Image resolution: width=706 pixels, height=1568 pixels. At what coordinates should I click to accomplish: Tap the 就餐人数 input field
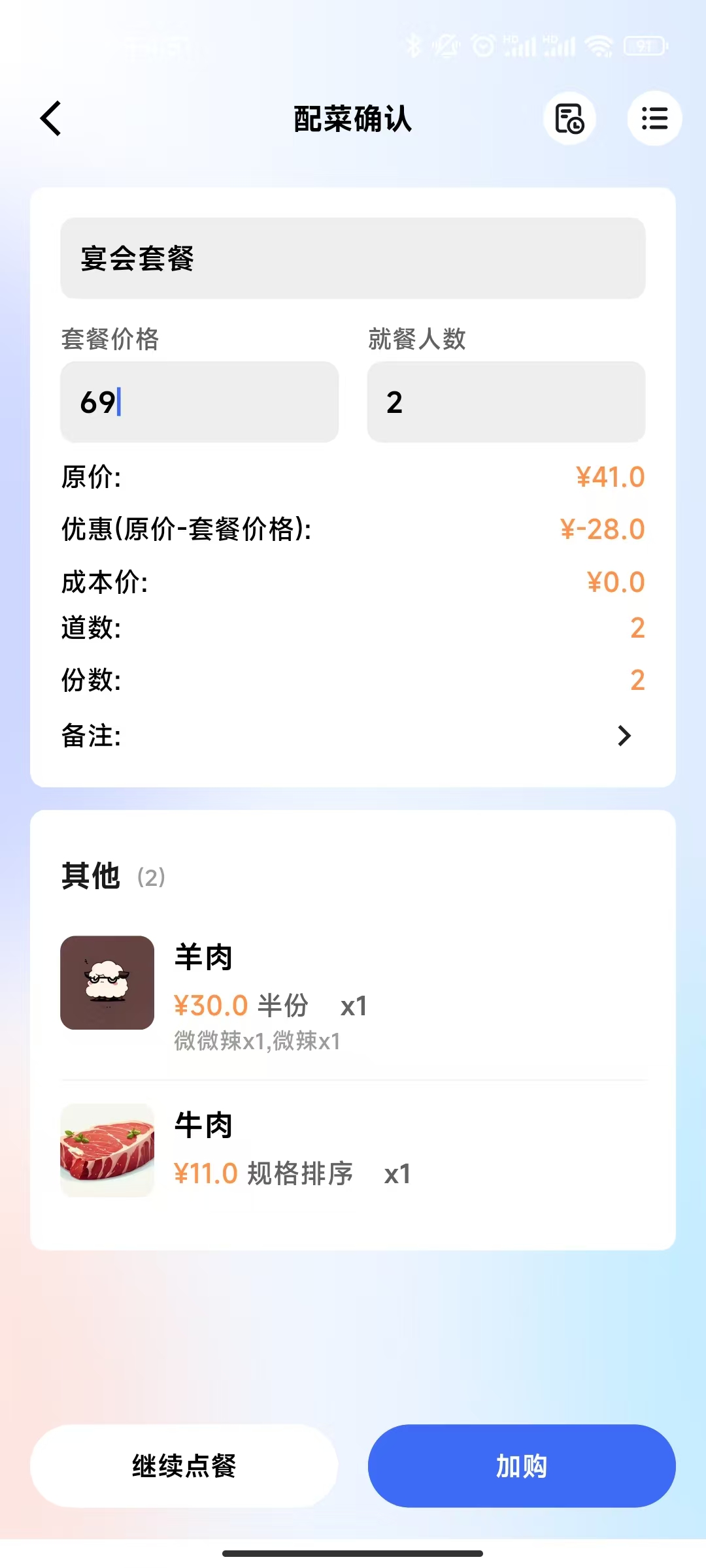point(506,402)
